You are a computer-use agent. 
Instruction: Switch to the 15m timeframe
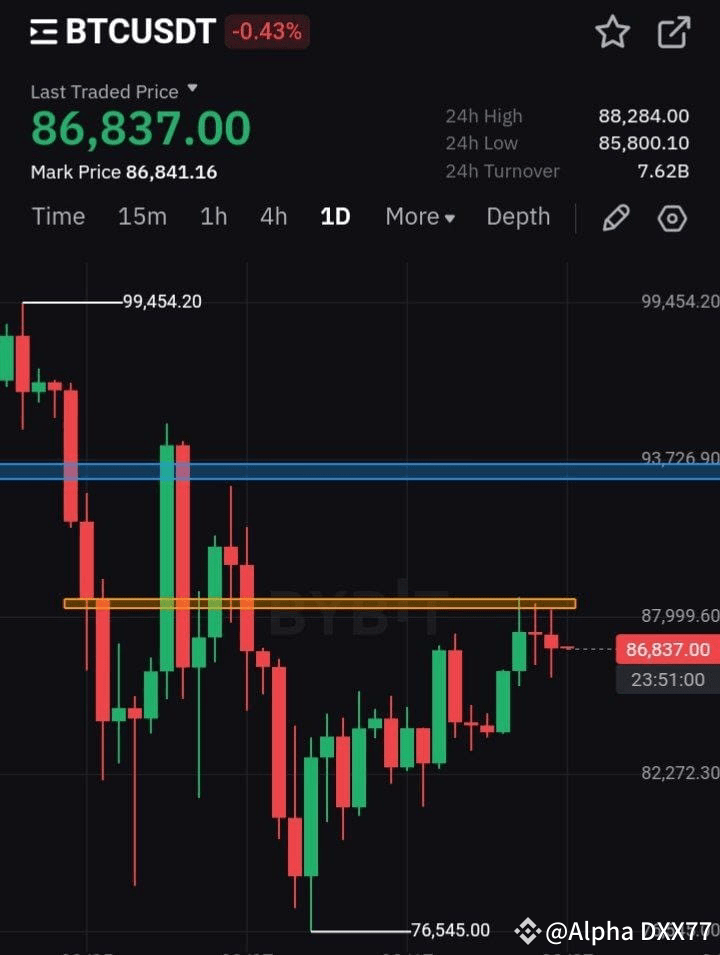tap(142, 217)
